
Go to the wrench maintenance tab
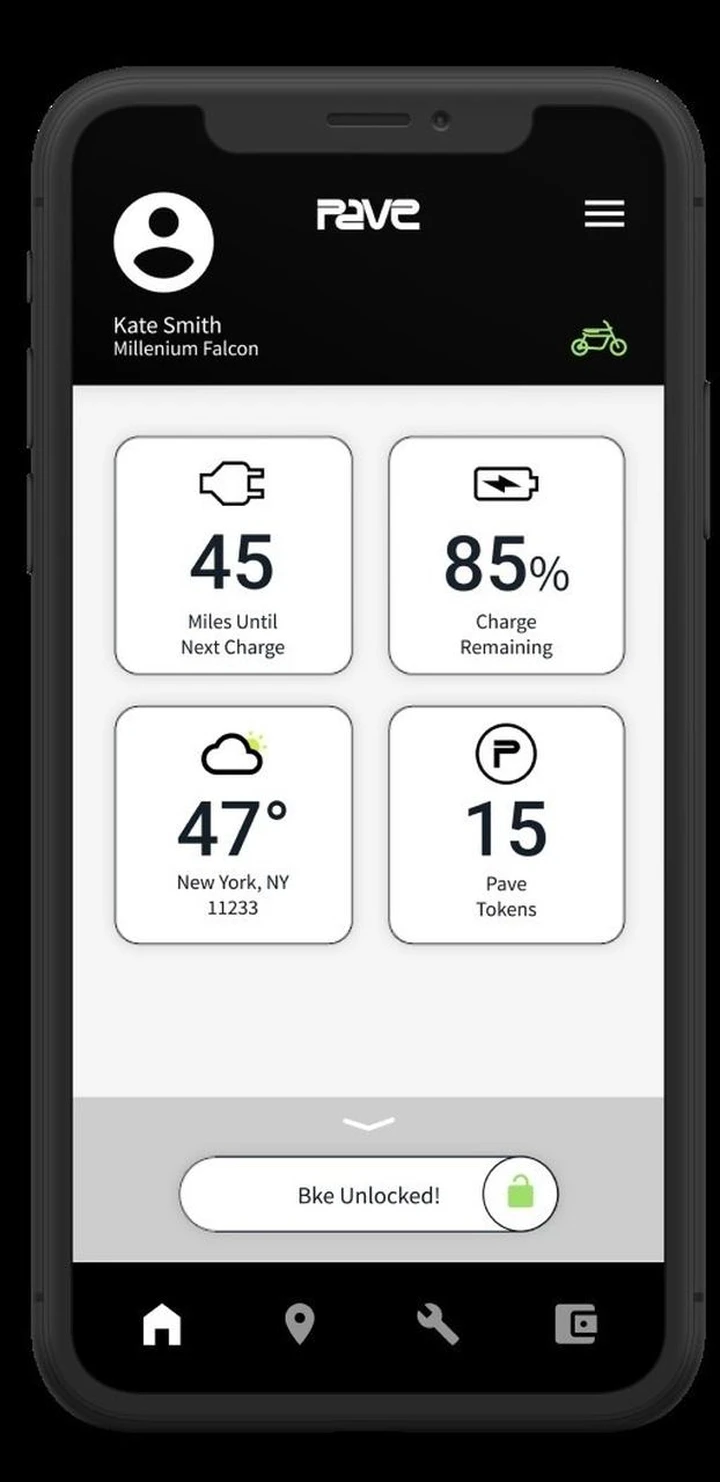[x=437, y=1325]
